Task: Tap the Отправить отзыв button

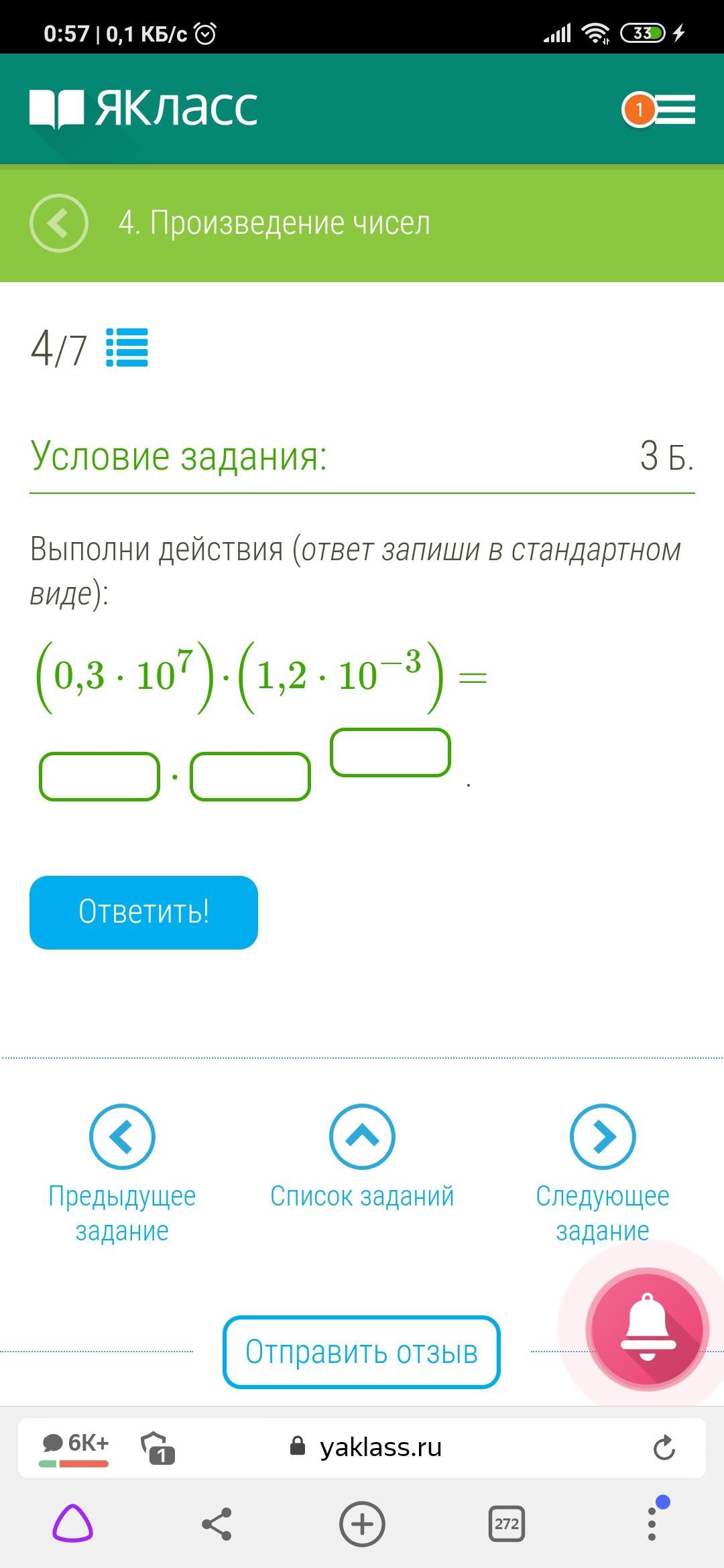Action: [361, 1352]
